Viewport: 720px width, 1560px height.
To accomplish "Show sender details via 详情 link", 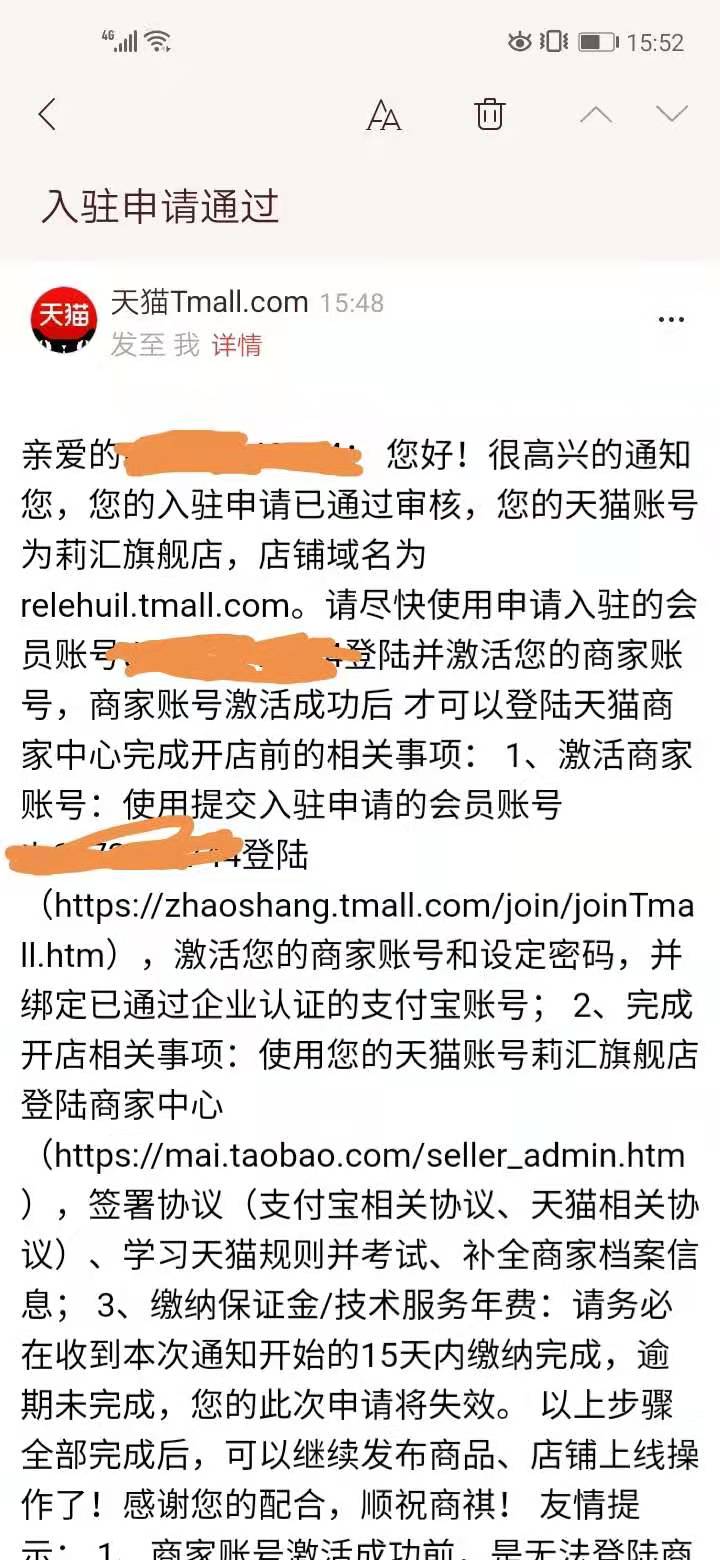I will pyautogui.click(x=236, y=345).
